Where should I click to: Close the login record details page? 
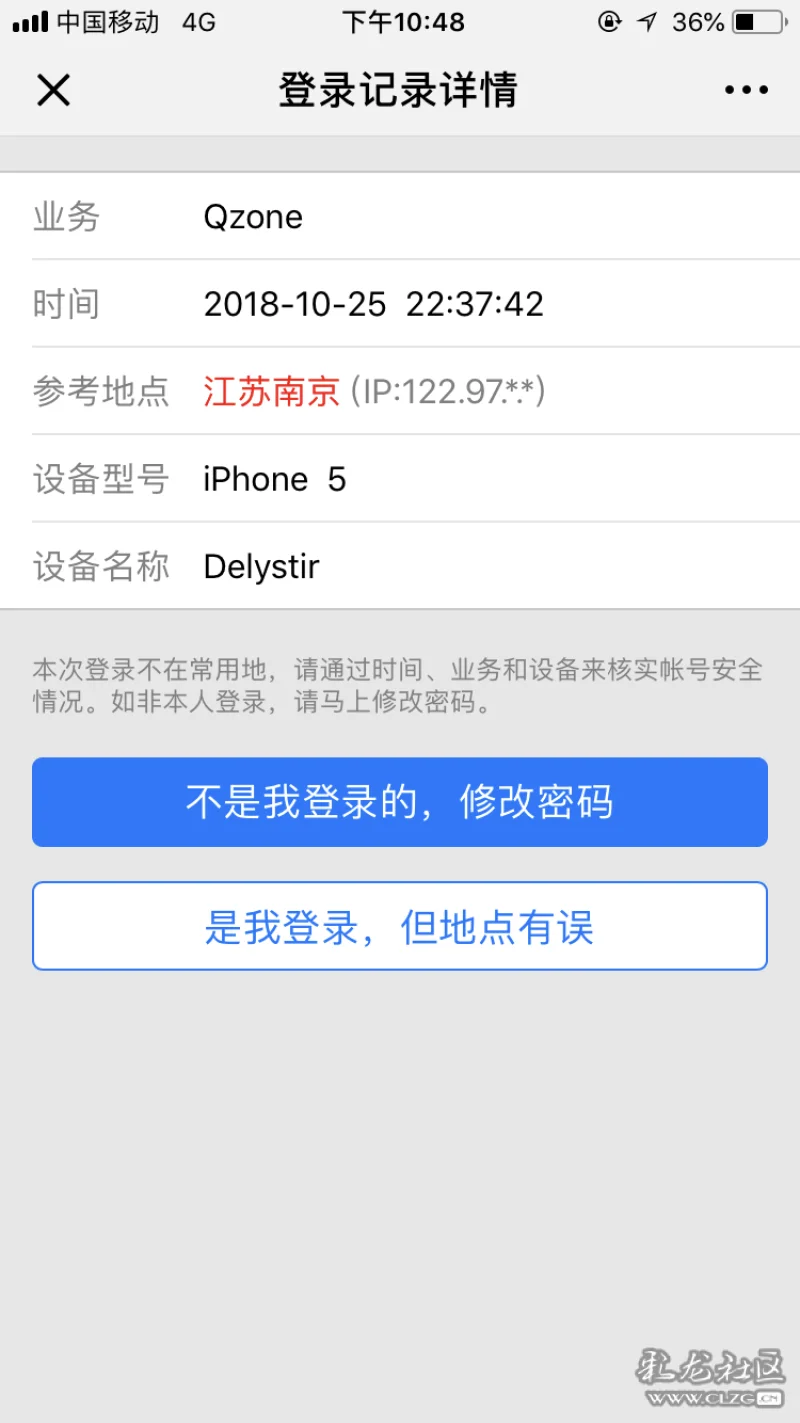tap(53, 90)
